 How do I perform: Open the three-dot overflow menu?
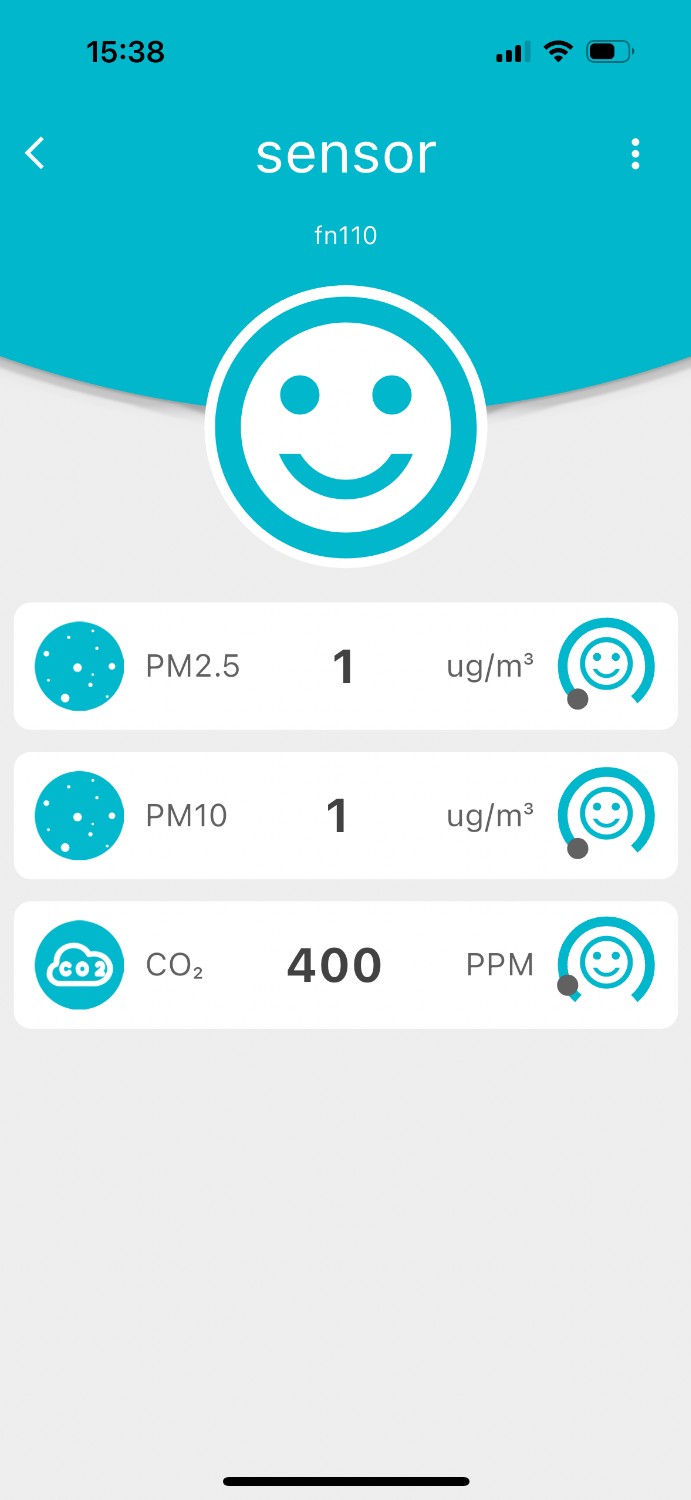pyautogui.click(x=635, y=154)
